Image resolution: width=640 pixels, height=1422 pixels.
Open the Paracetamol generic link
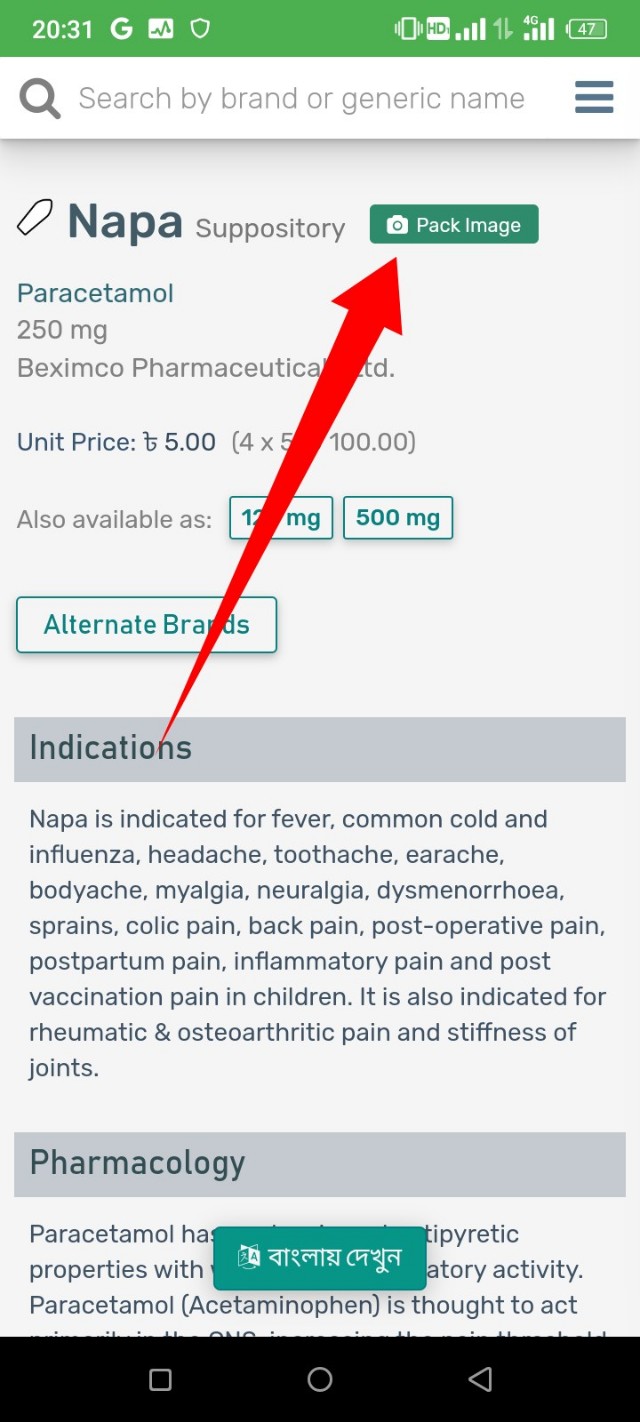click(95, 293)
